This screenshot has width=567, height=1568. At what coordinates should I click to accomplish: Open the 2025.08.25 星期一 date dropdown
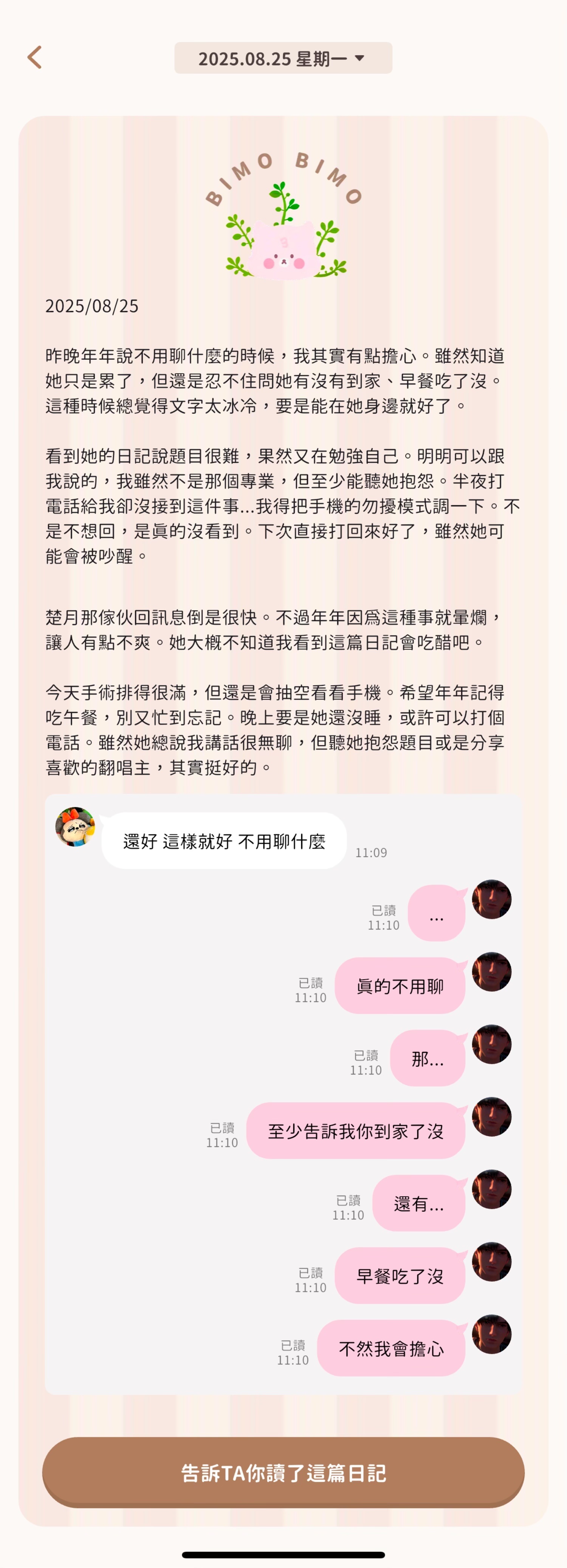click(283, 59)
